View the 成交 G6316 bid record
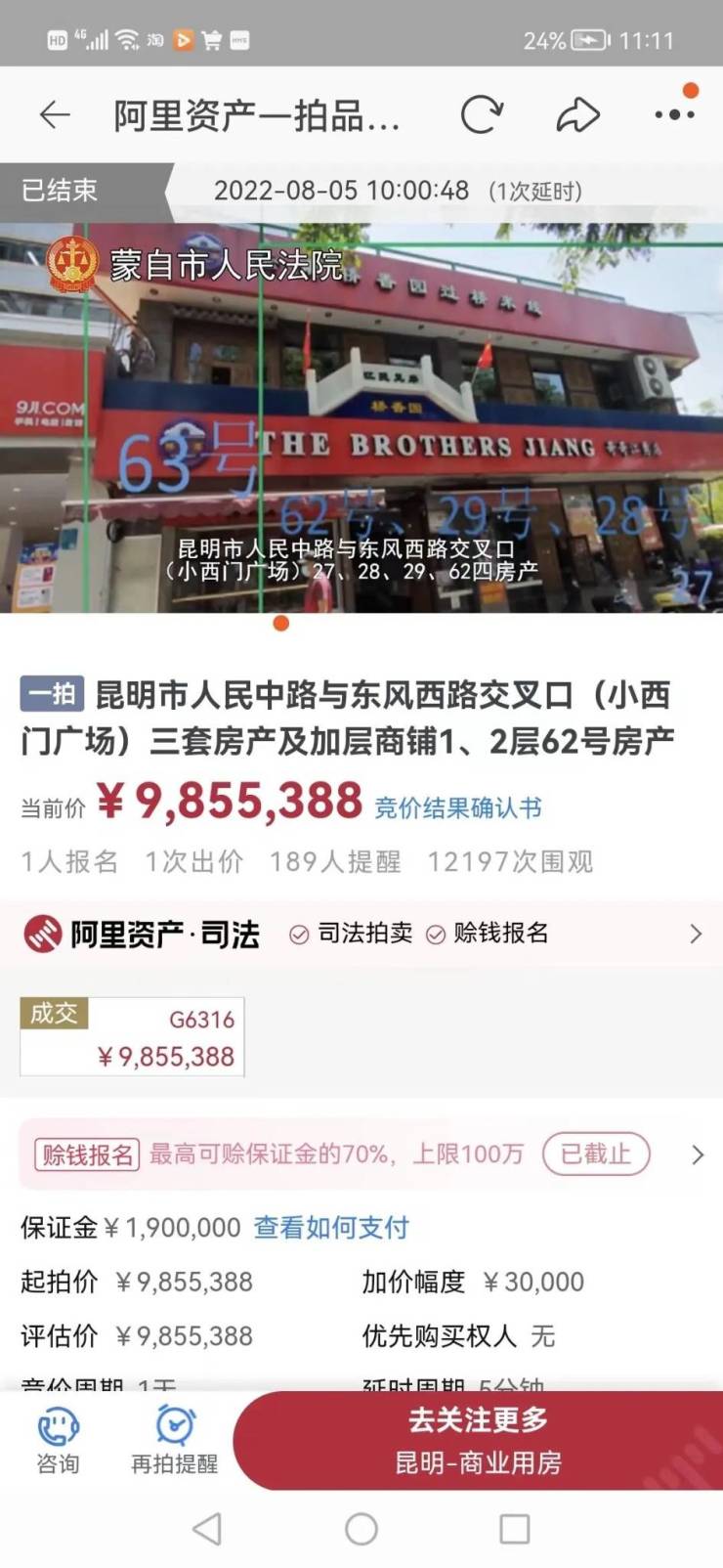Image resolution: width=723 pixels, height=1568 pixels. pyautogui.click(x=133, y=1037)
